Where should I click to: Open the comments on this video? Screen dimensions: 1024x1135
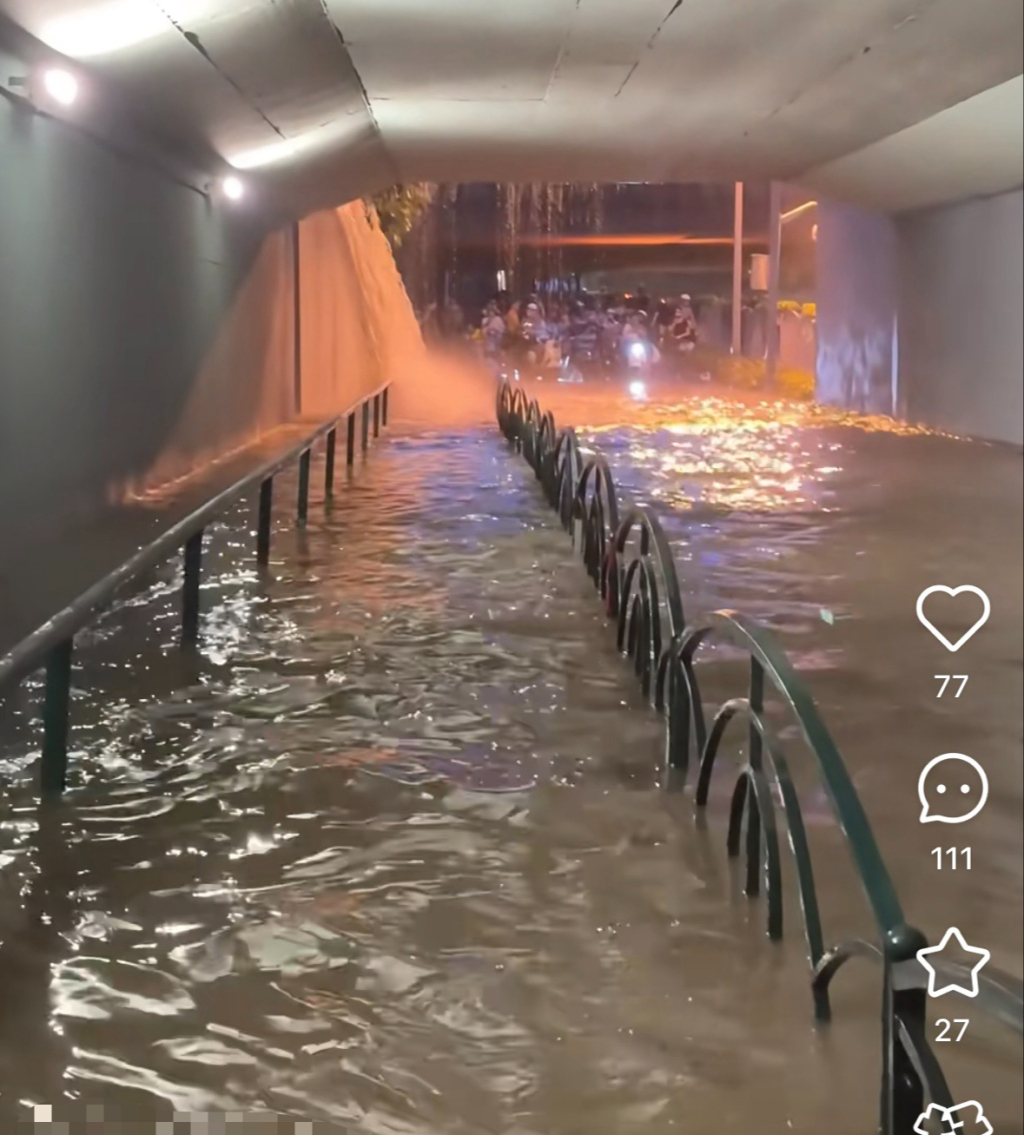(952, 788)
